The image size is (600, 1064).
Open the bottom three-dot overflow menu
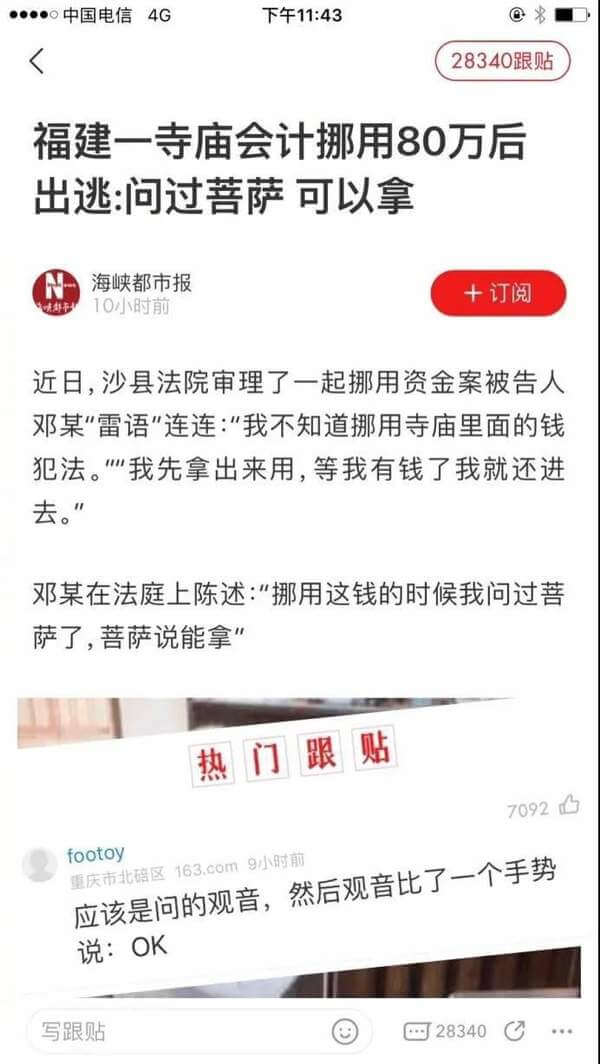tap(563, 1031)
